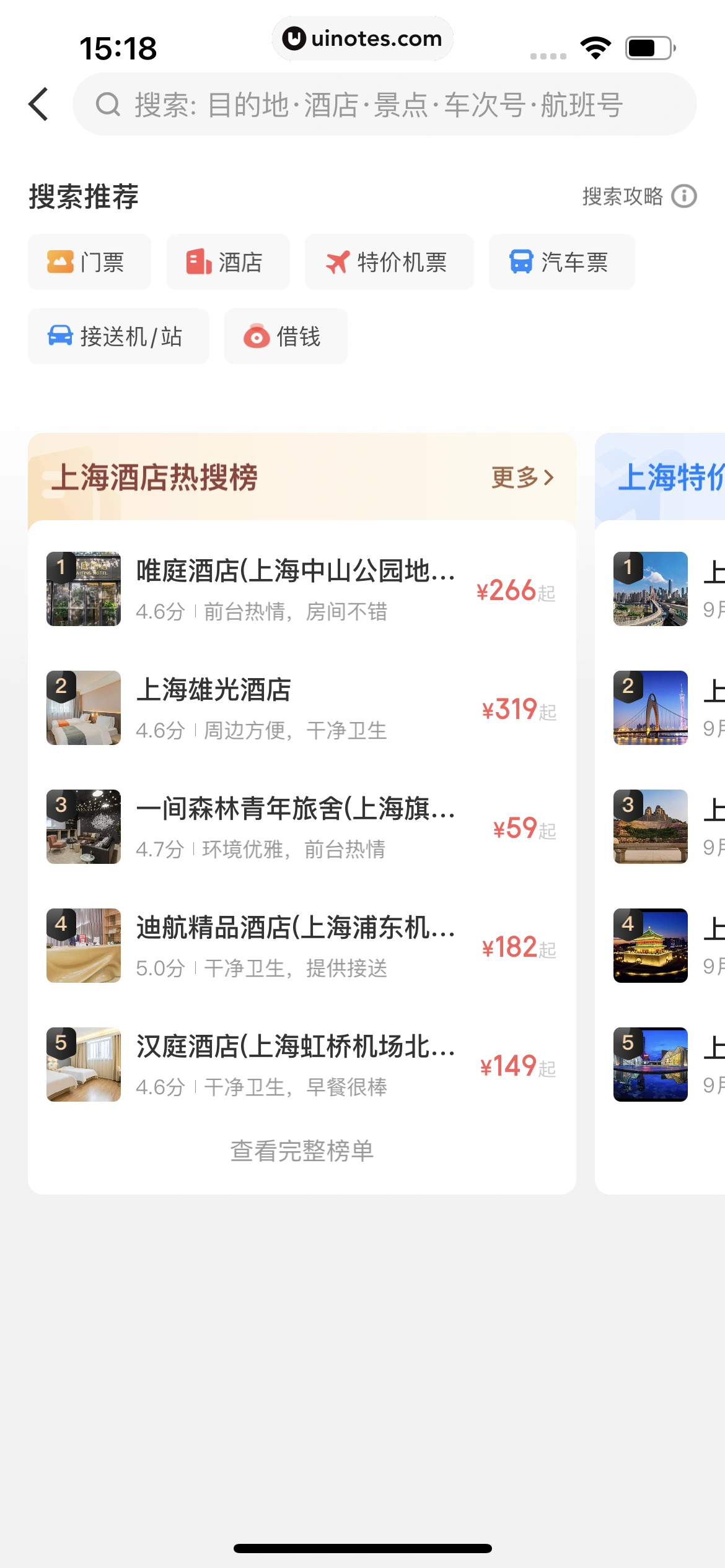
Task: Tap the destination and hotel search field
Action: (384, 104)
